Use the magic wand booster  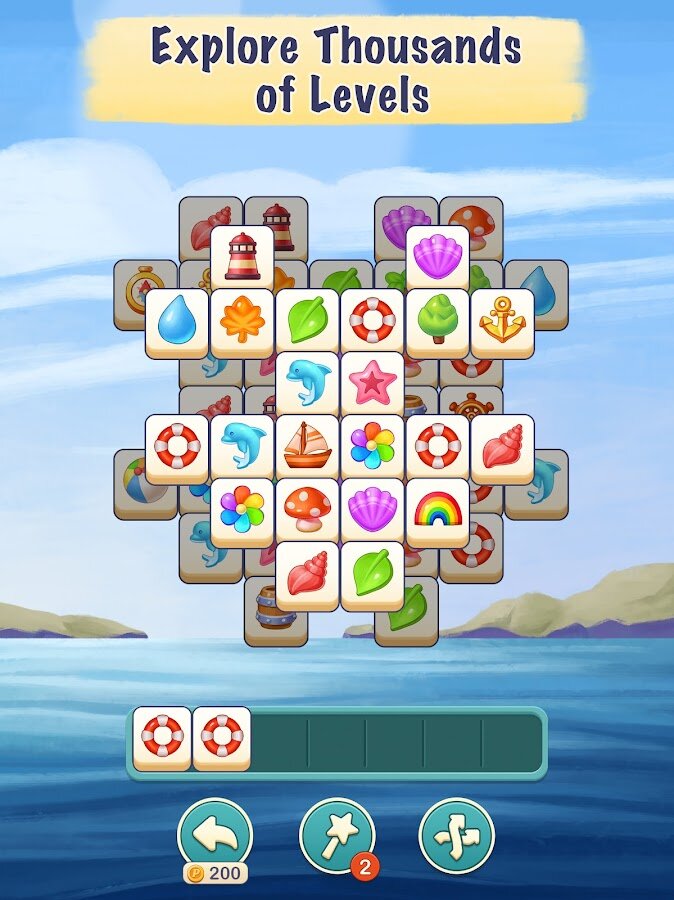pos(337,835)
